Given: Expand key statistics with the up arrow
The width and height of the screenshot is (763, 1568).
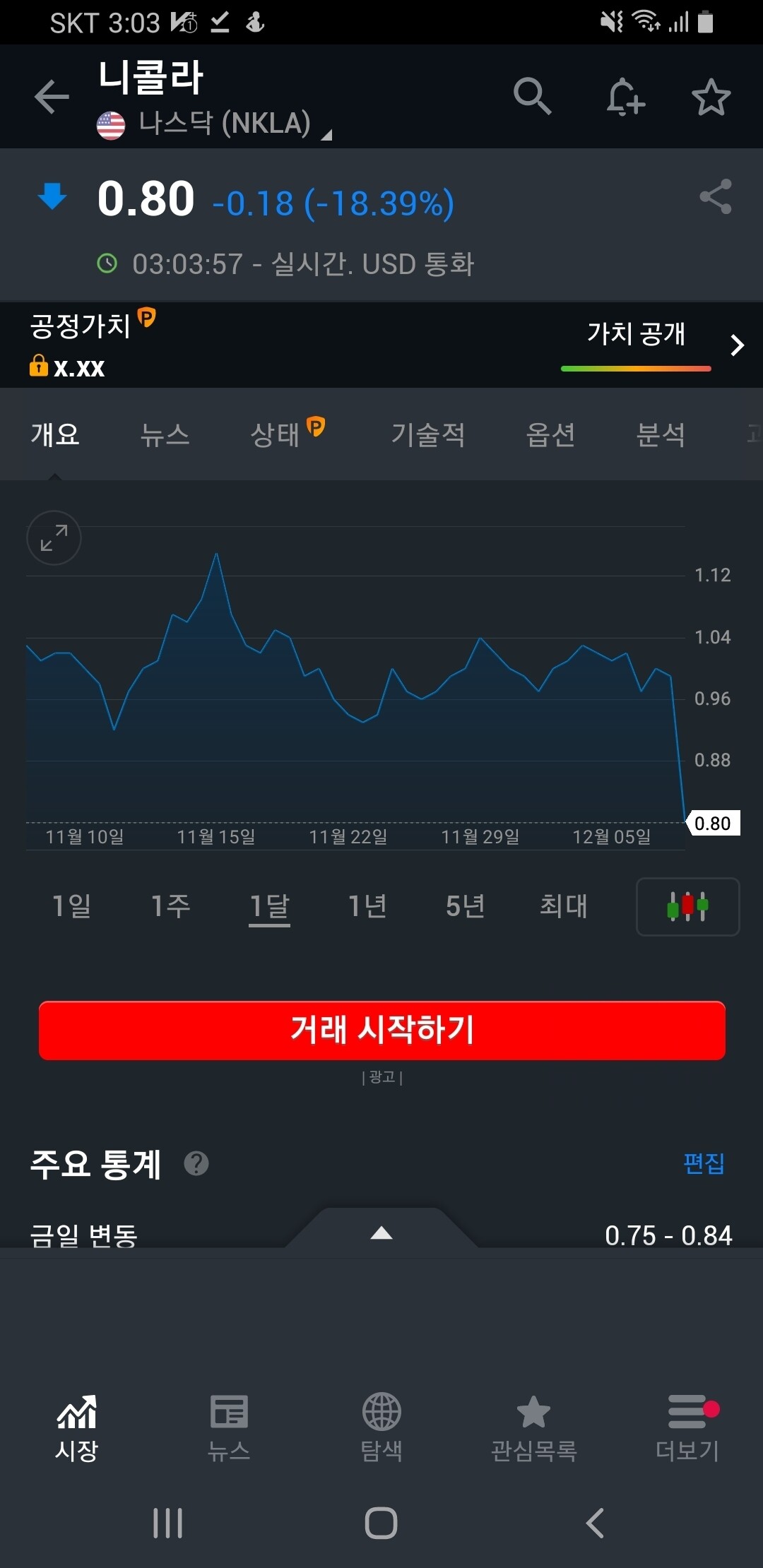Looking at the screenshot, I should click(x=381, y=1234).
